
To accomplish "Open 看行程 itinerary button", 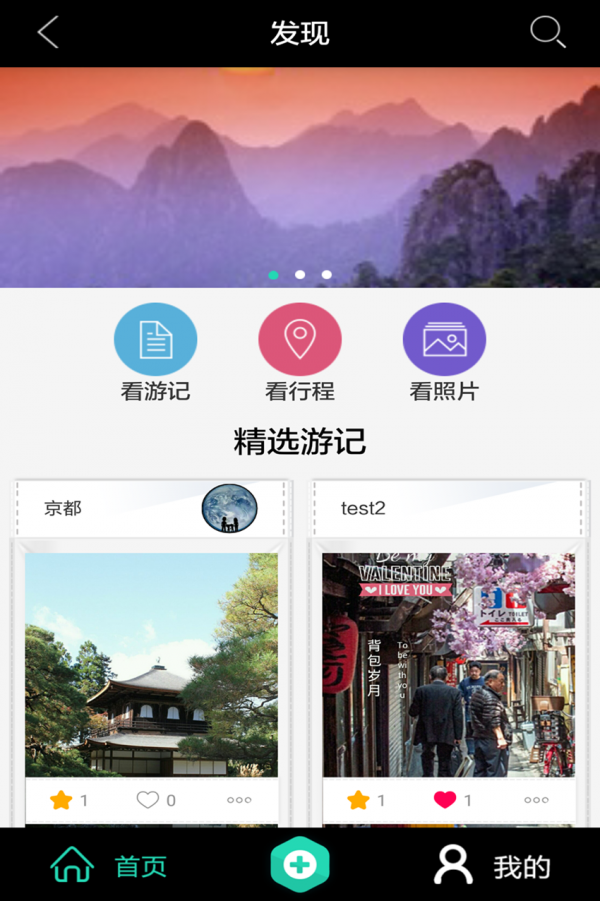I will (300, 340).
